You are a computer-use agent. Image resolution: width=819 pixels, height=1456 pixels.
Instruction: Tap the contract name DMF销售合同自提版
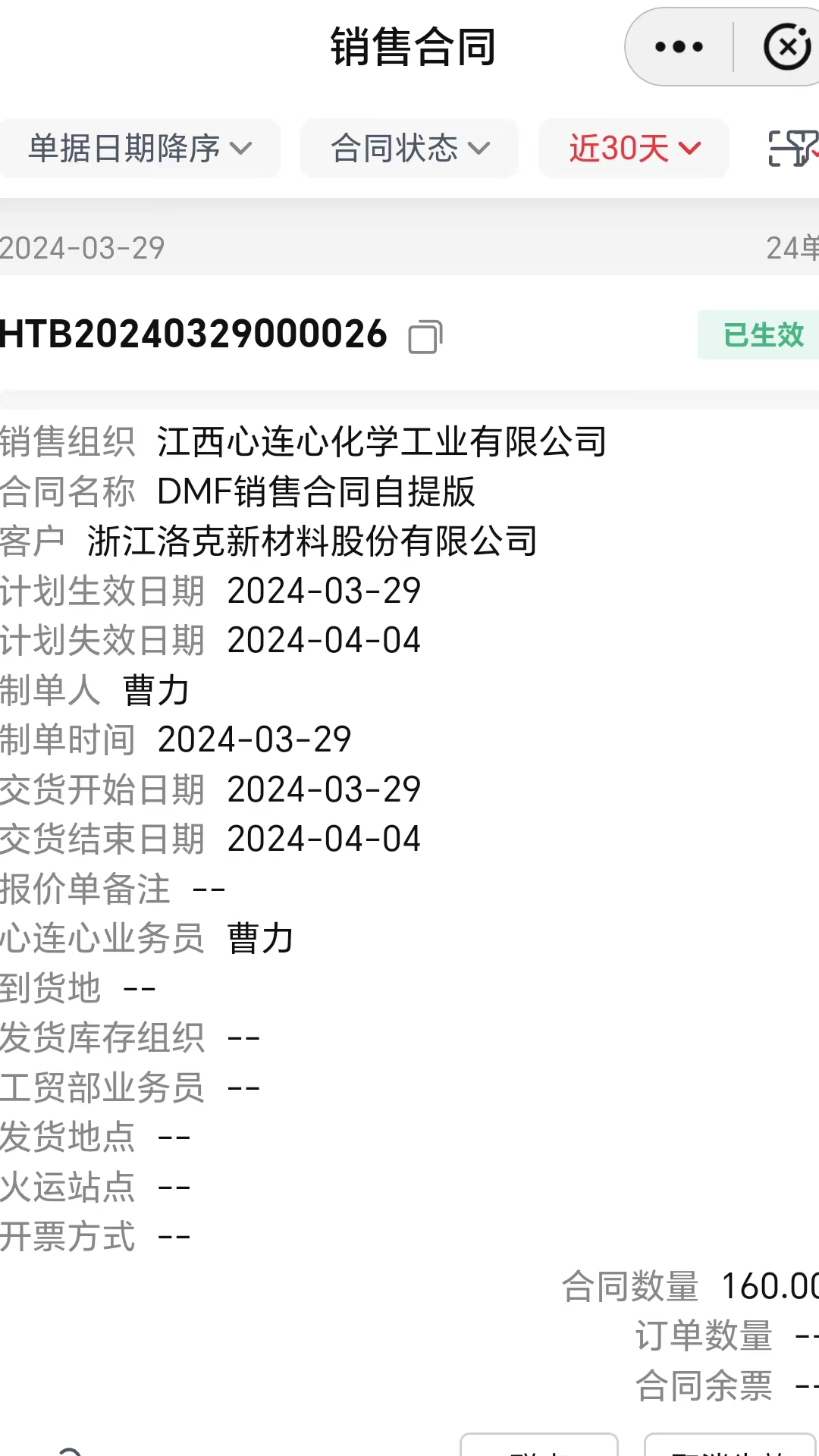(318, 491)
